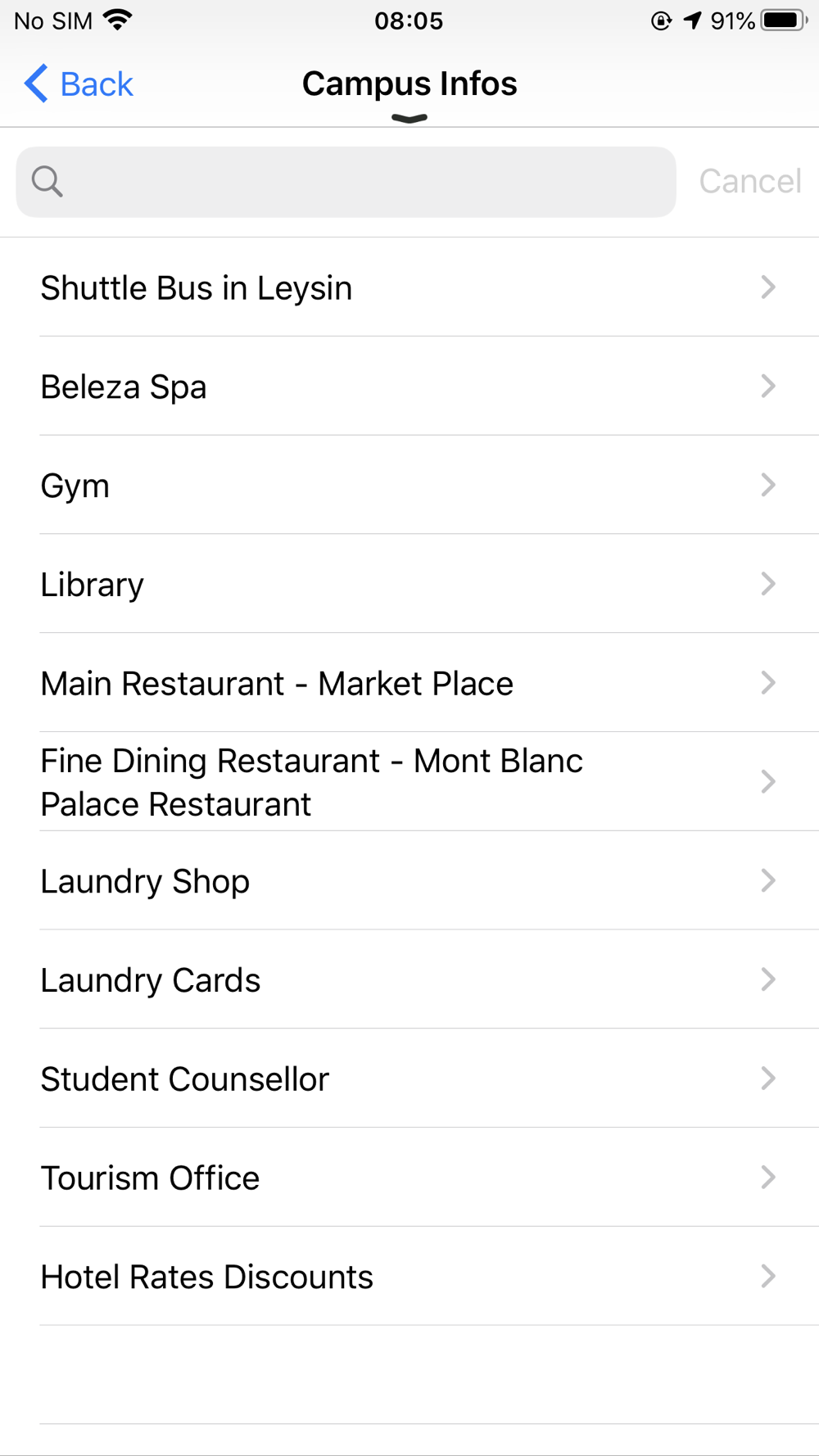The height and width of the screenshot is (1456, 819).
Task: Open Laundry Cards
Action: click(409, 979)
